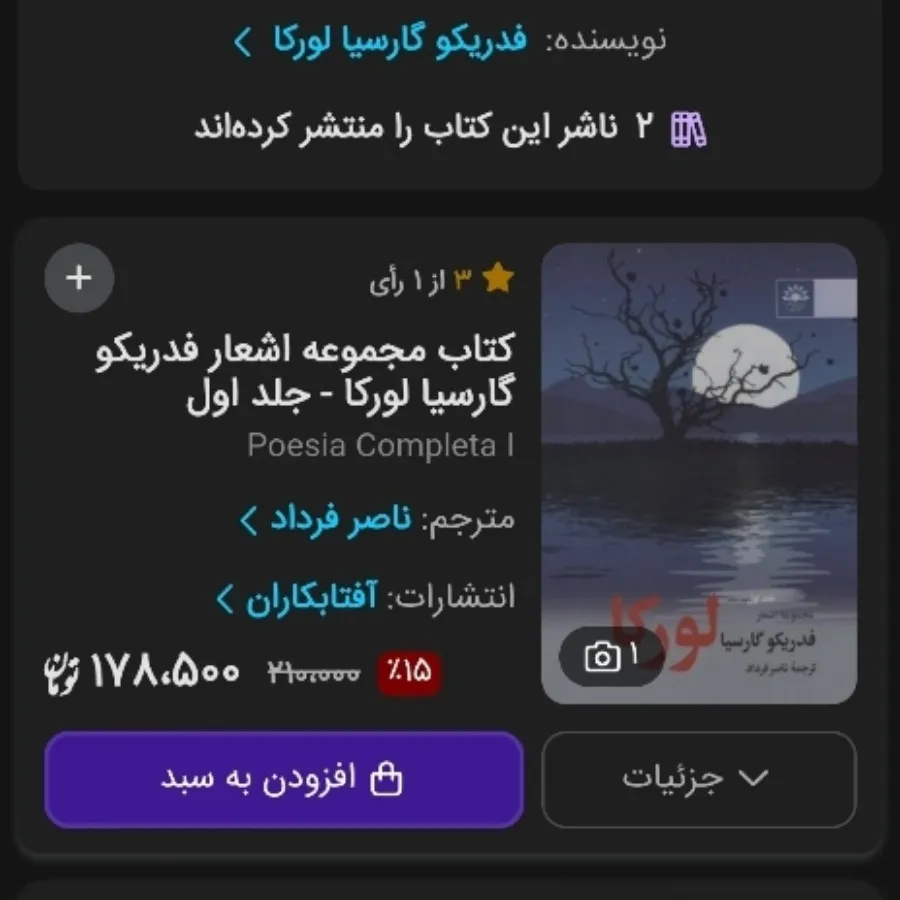The image size is (900, 900).
Task: Tap the plus icon on the book card
Action: tap(80, 278)
